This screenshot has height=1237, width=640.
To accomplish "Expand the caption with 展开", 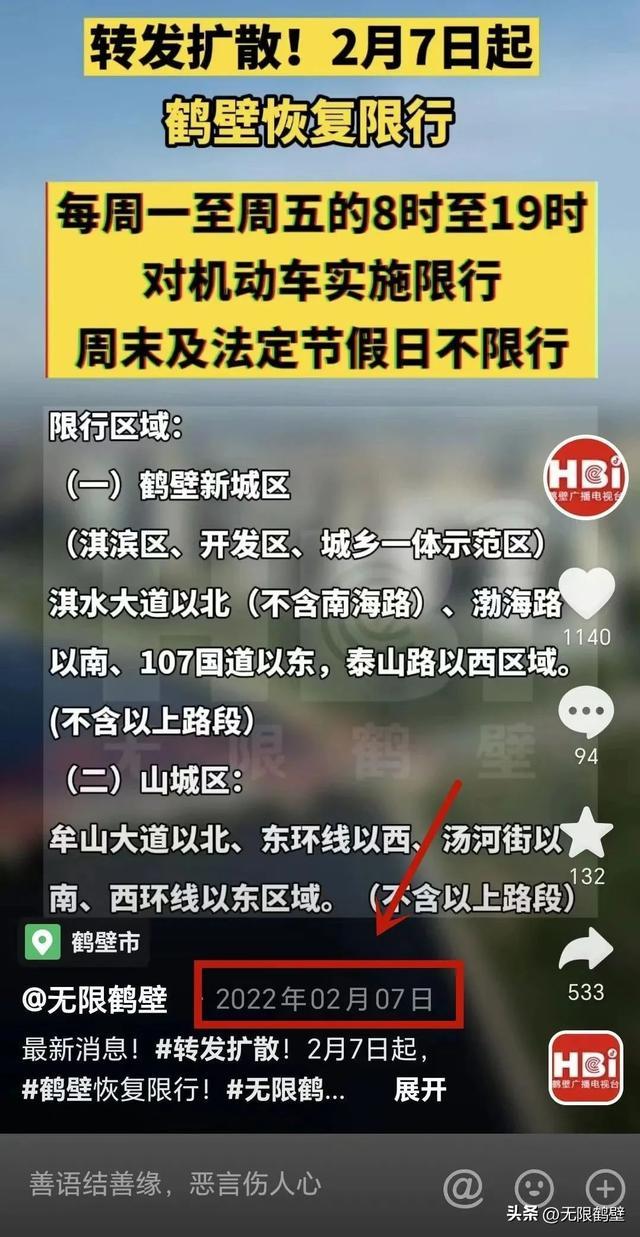I will point(420,1088).
